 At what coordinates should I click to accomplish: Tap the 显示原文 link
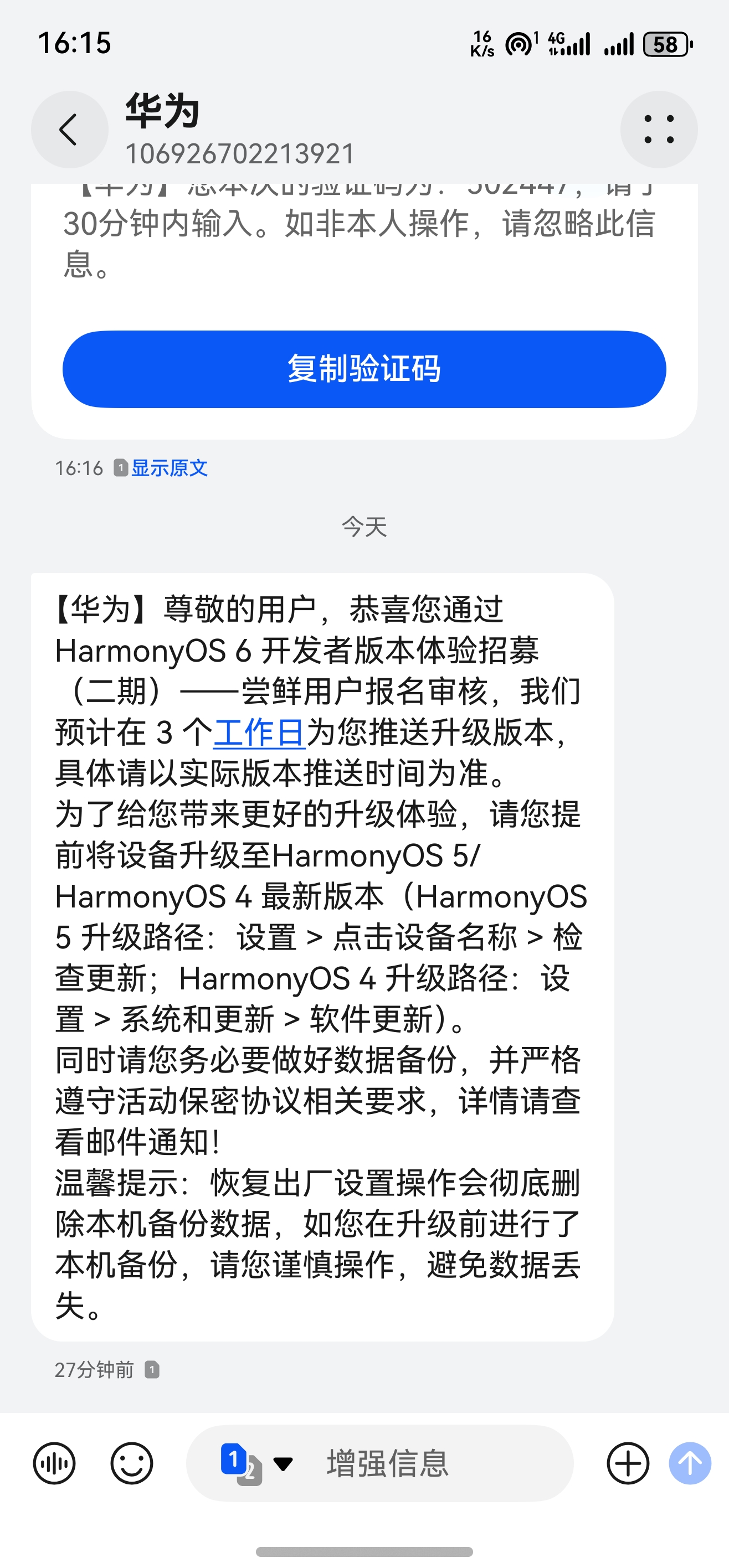[170, 468]
